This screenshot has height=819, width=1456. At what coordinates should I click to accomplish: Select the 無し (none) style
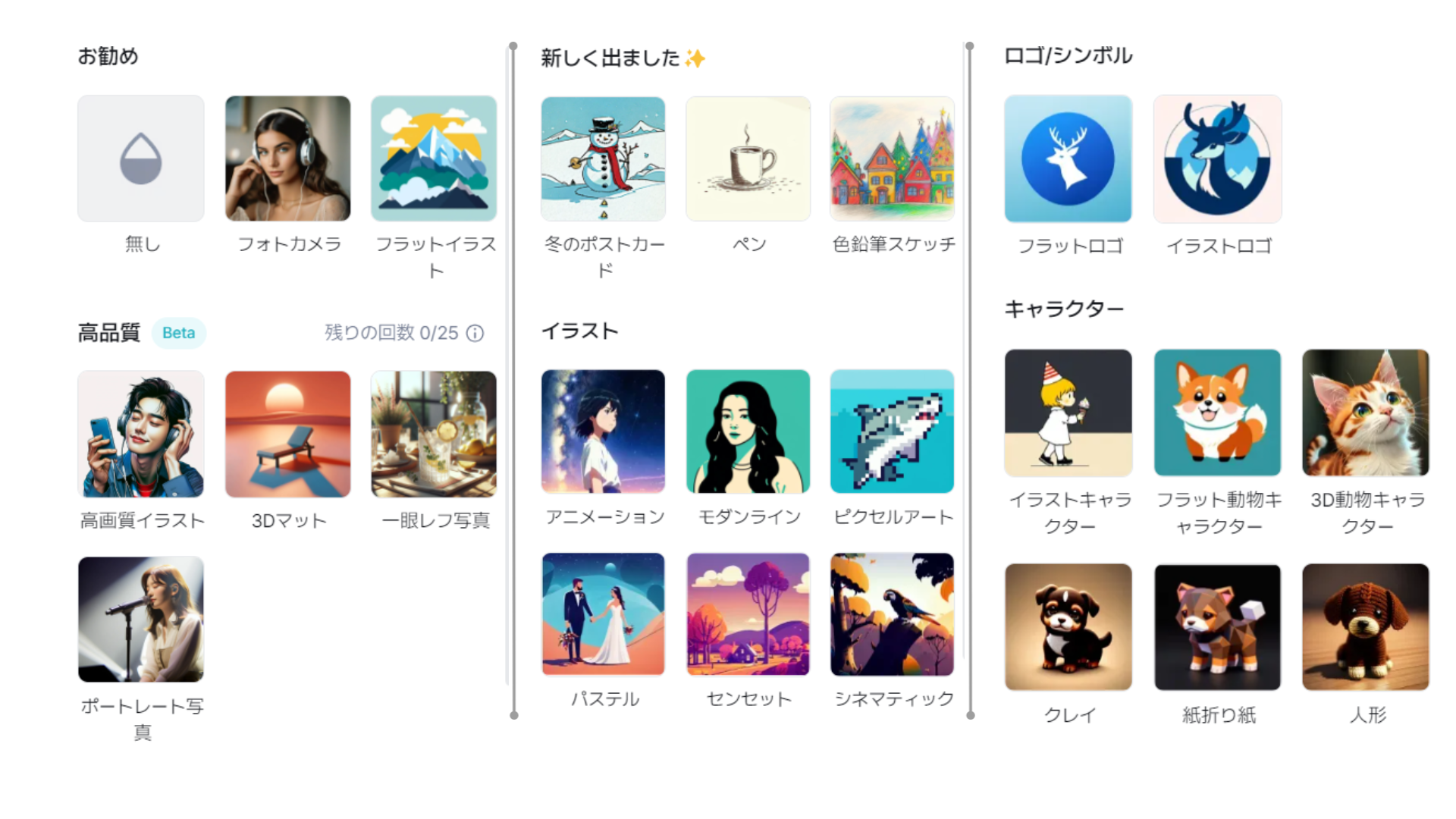[x=141, y=158]
